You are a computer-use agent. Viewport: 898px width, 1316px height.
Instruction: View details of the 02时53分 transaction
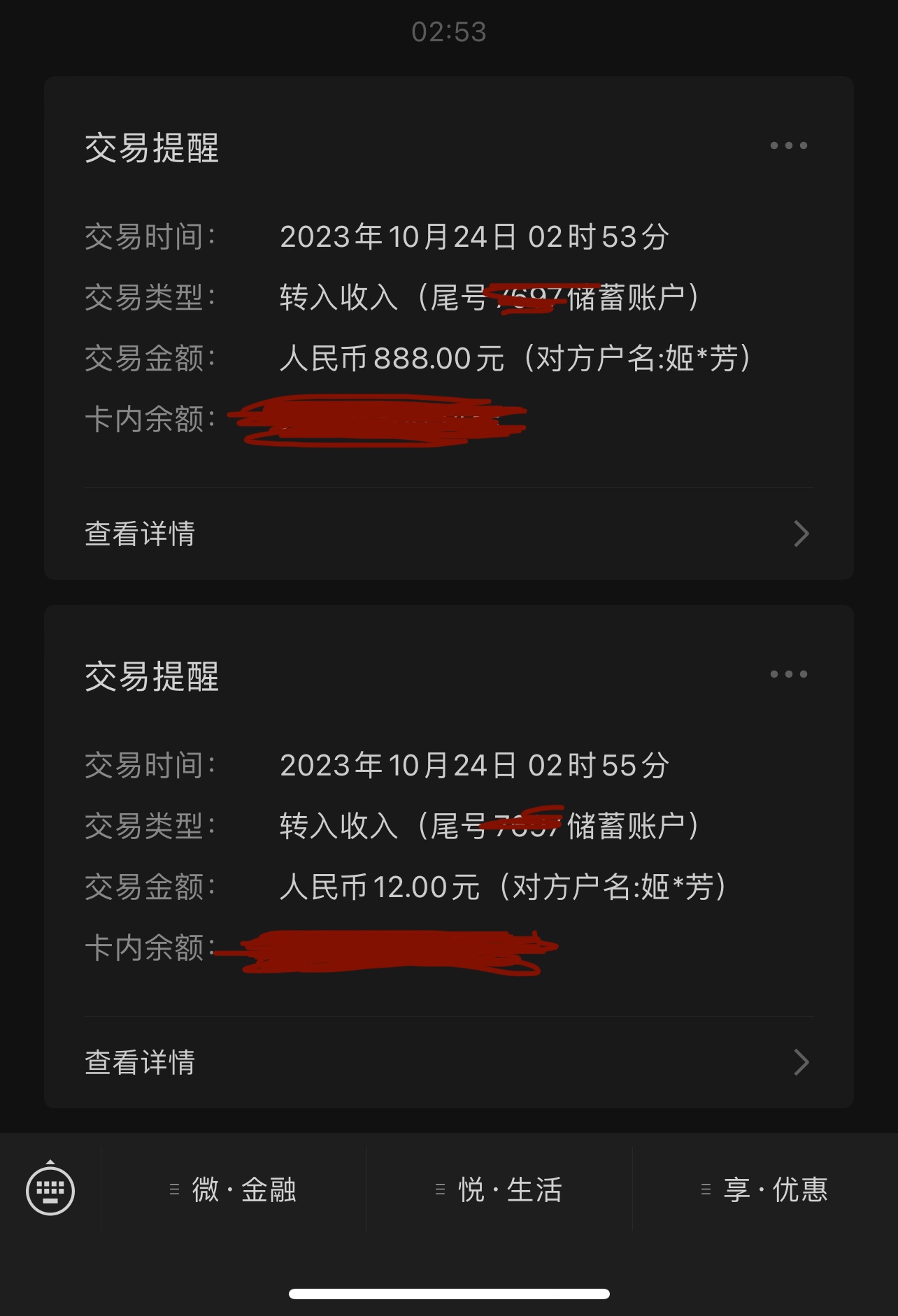[448, 534]
